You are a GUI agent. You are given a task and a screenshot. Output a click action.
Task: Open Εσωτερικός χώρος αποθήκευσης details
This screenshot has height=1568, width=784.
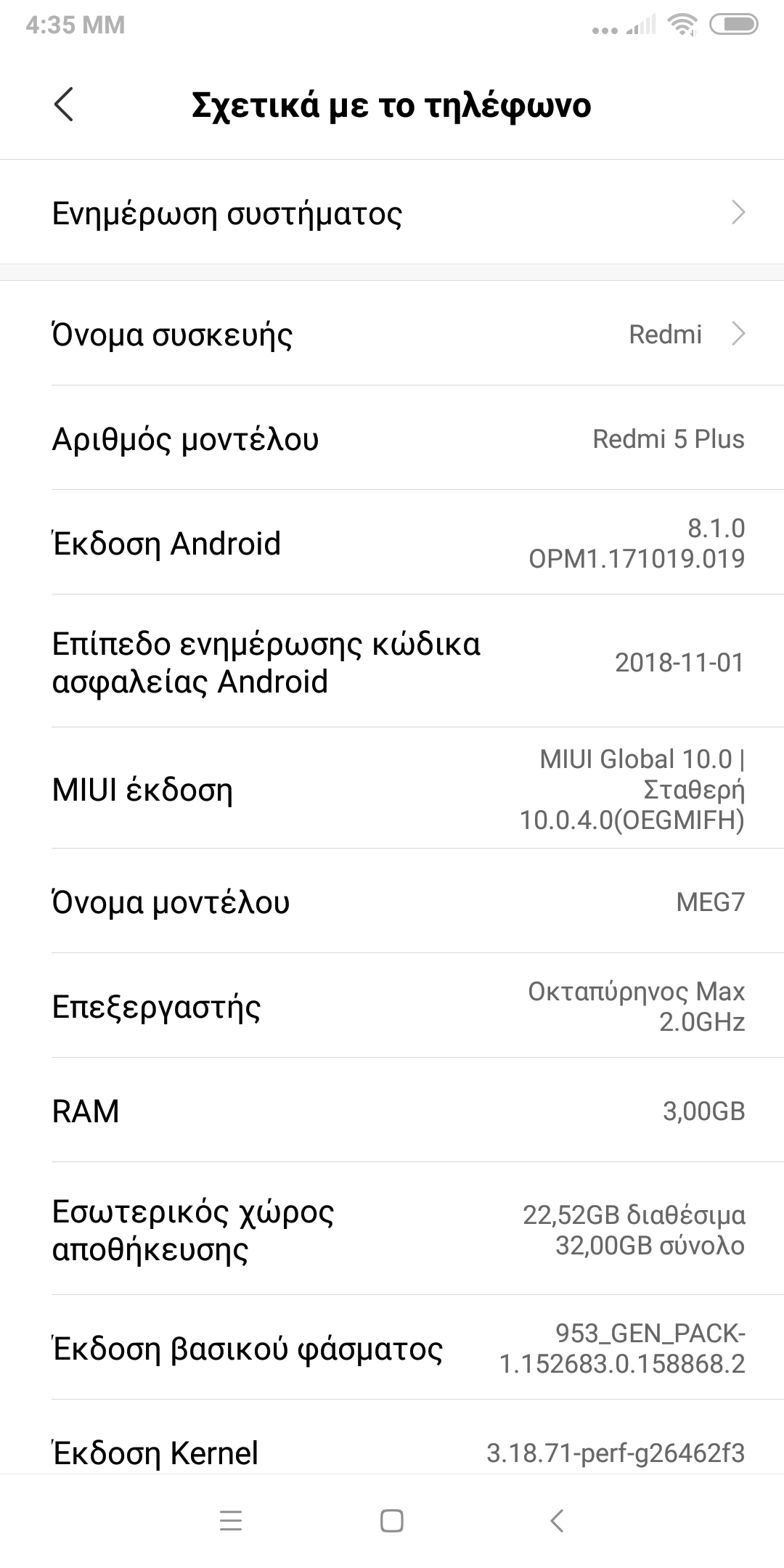point(392,1230)
